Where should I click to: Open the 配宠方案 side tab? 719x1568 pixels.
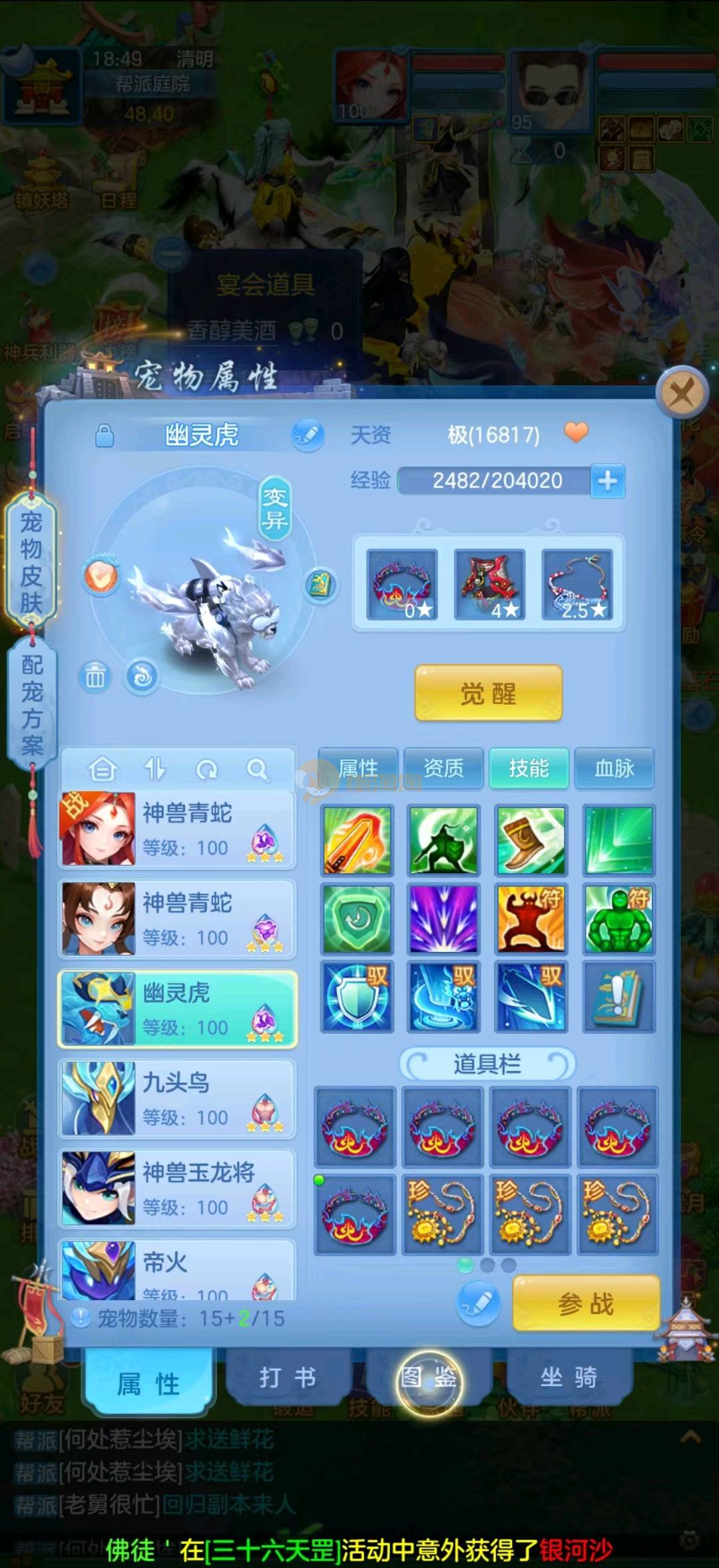32,705
